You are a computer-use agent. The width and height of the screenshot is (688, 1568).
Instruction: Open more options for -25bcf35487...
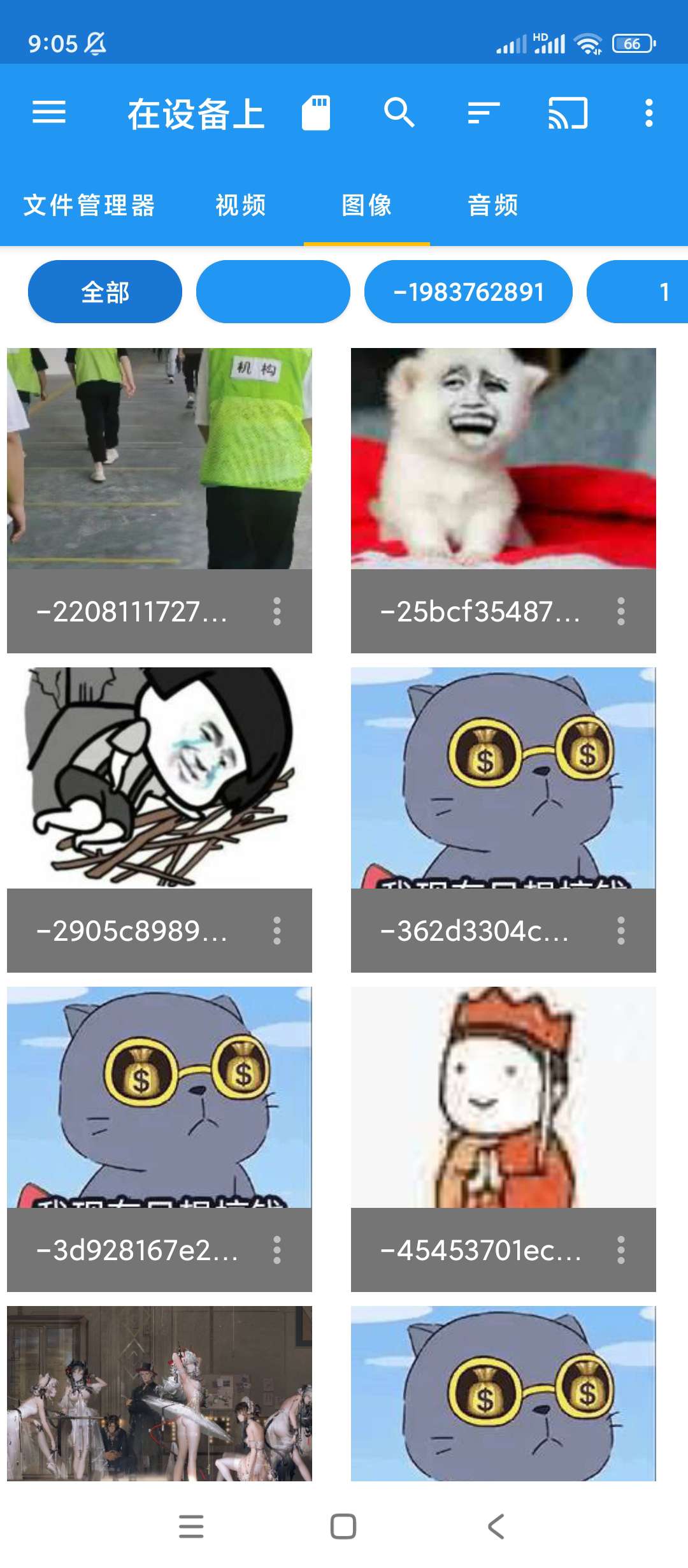(621, 611)
